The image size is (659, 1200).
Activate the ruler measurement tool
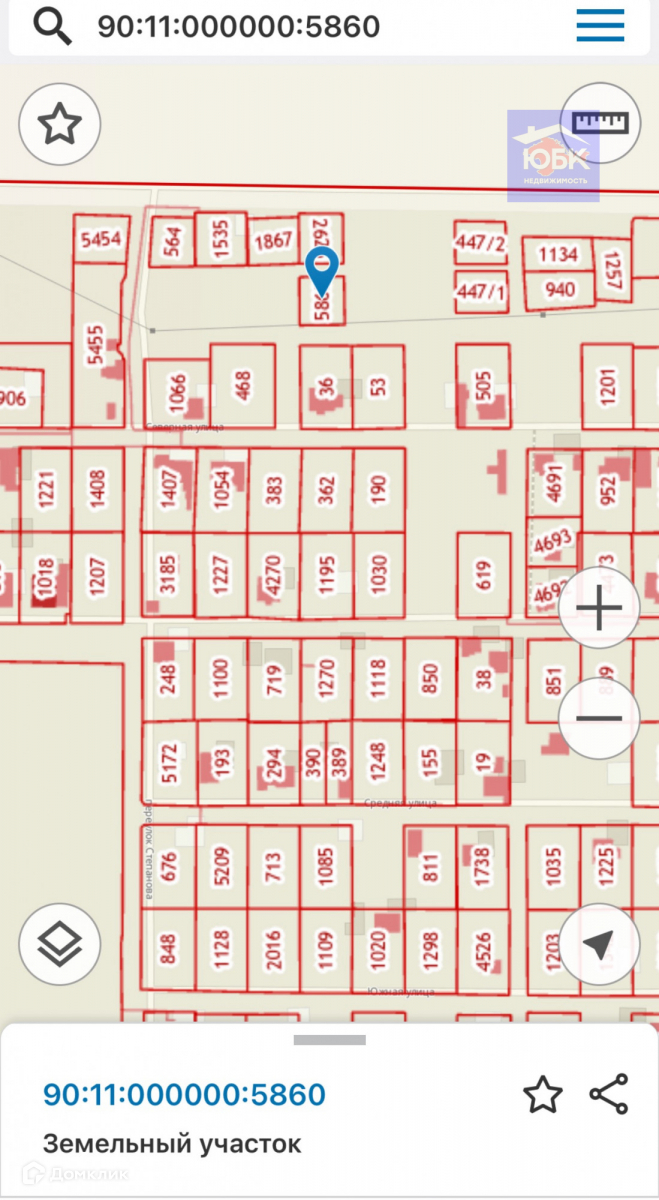(x=599, y=125)
